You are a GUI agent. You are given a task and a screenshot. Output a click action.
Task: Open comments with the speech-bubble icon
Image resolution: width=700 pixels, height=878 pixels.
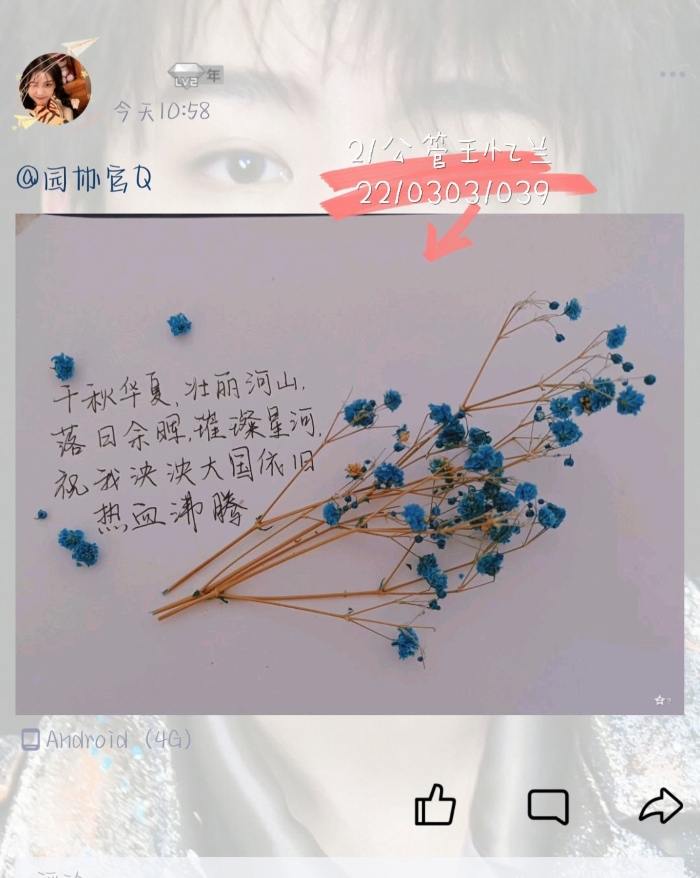(x=548, y=806)
